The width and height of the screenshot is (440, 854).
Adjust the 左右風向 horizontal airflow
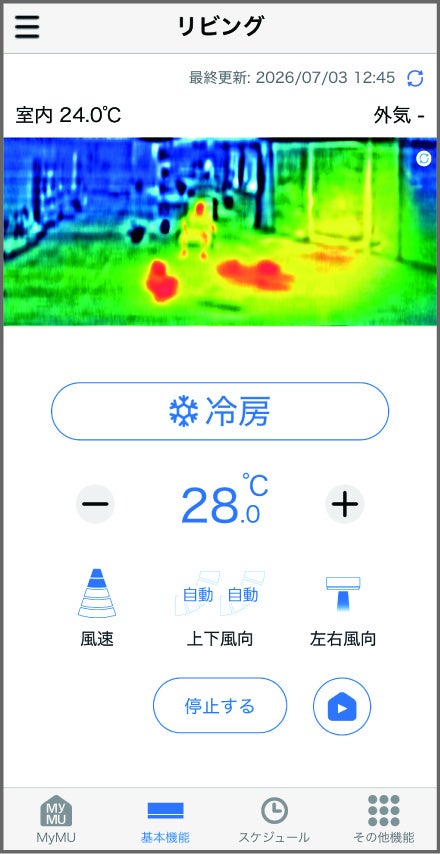click(343, 607)
